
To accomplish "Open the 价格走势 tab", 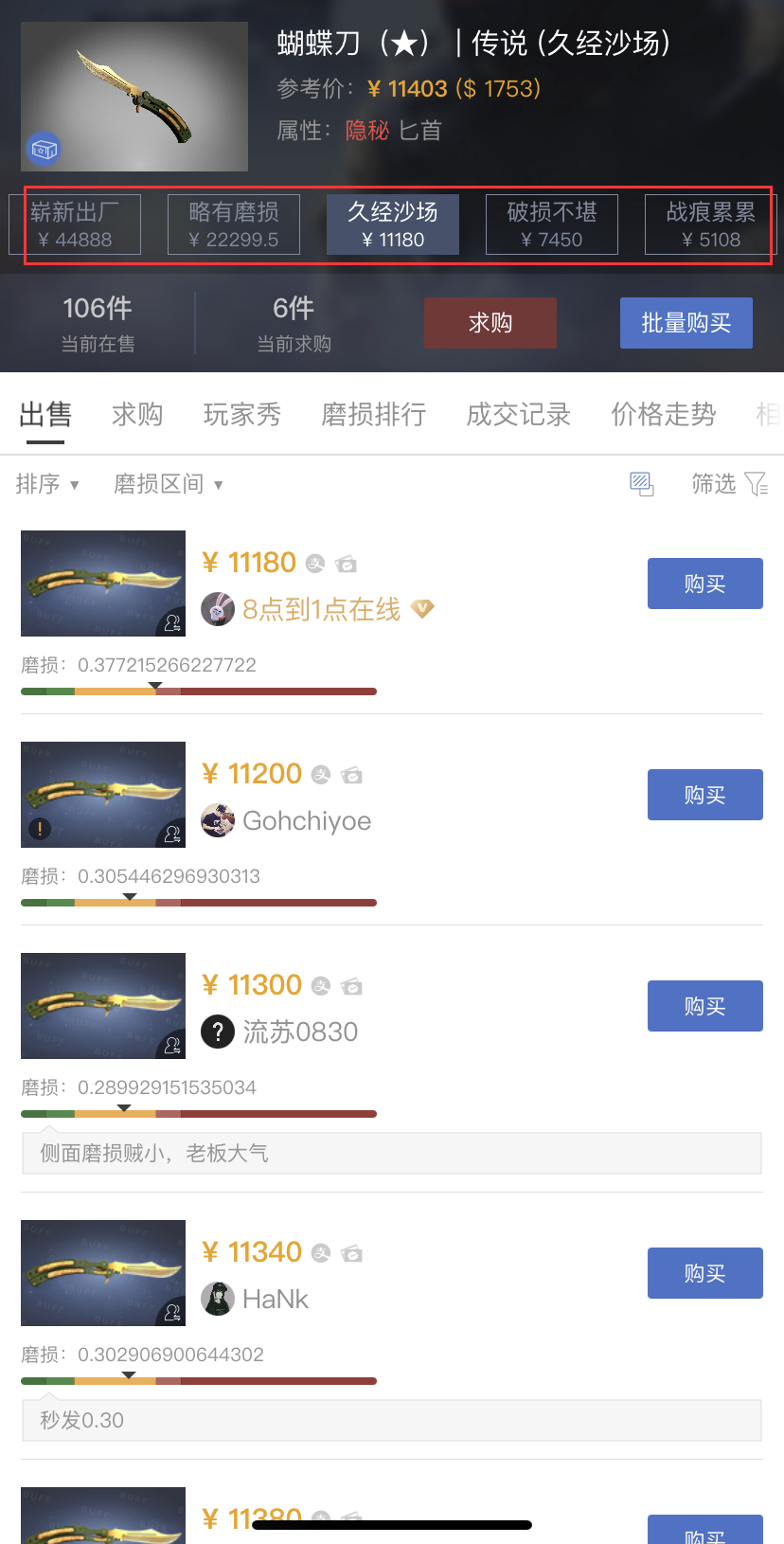I will click(x=664, y=414).
